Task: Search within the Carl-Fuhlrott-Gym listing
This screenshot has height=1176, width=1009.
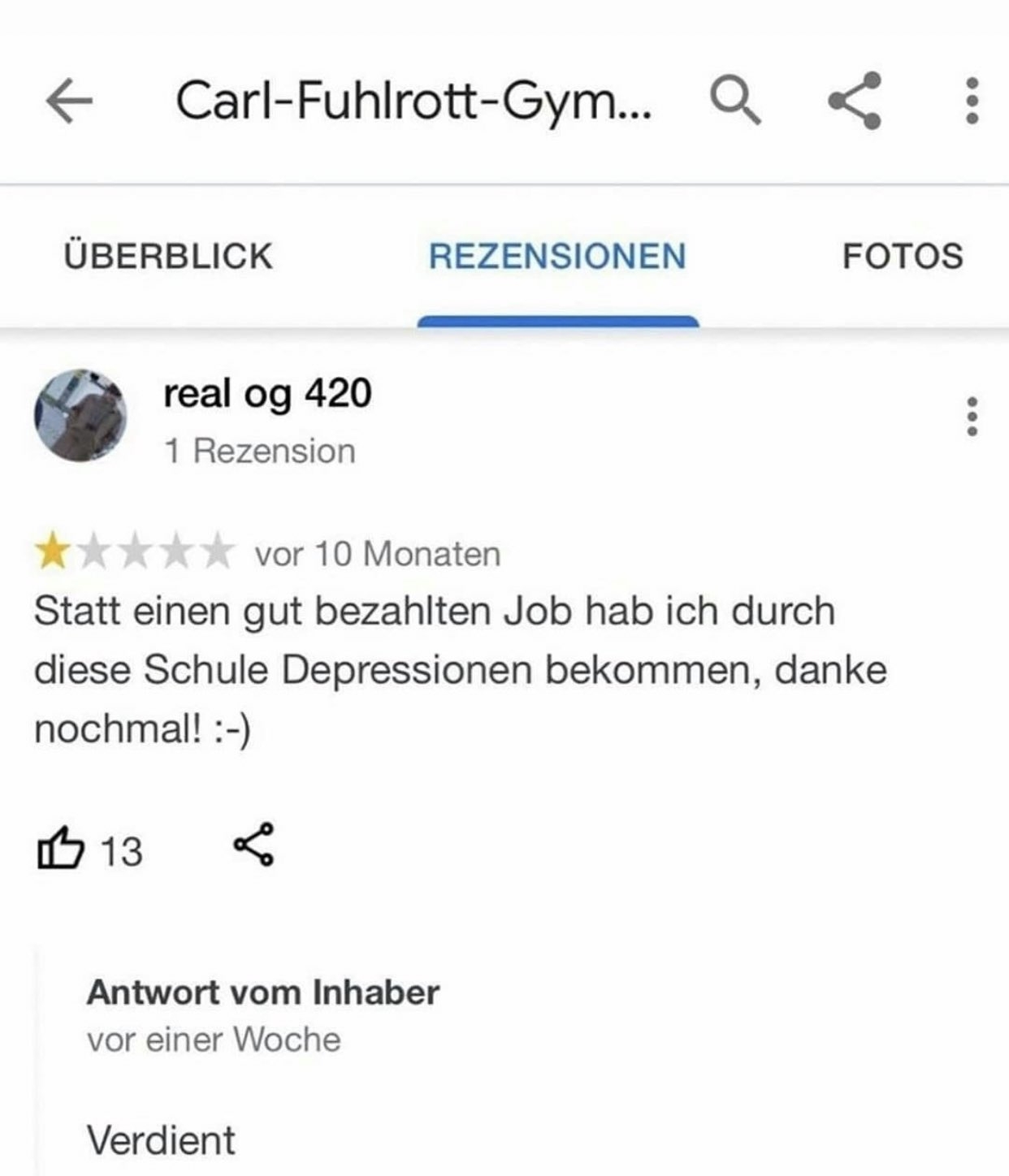Action: click(x=735, y=101)
